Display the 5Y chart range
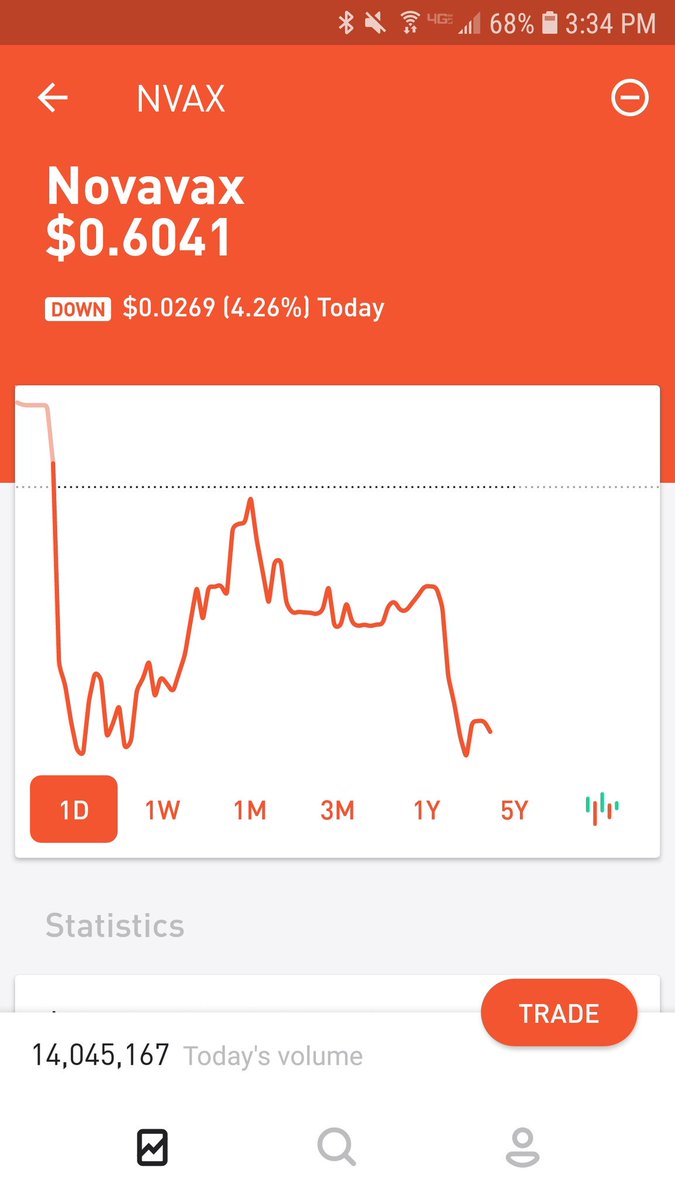 point(514,810)
